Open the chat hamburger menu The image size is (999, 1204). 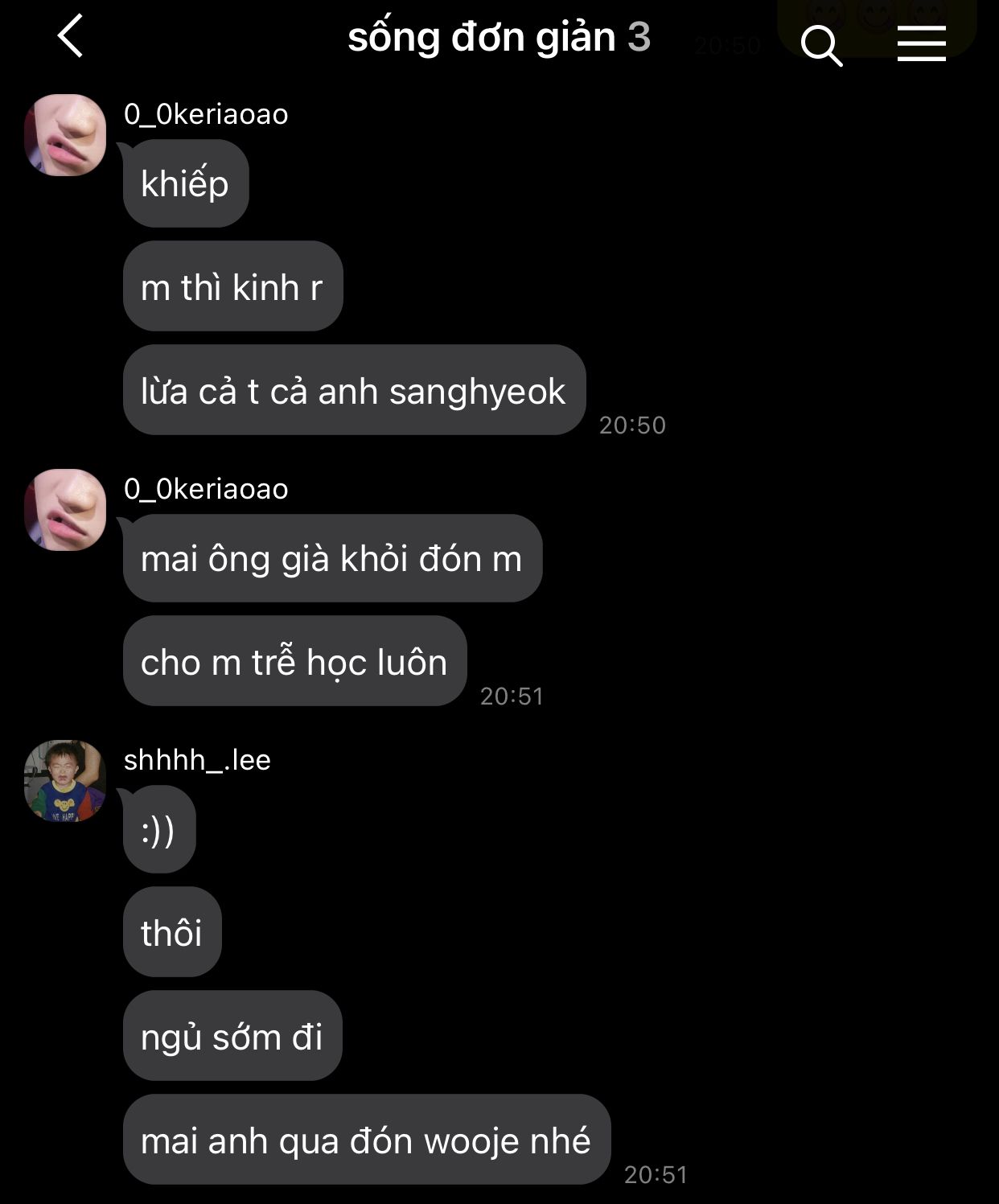pyautogui.click(x=921, y=43)
